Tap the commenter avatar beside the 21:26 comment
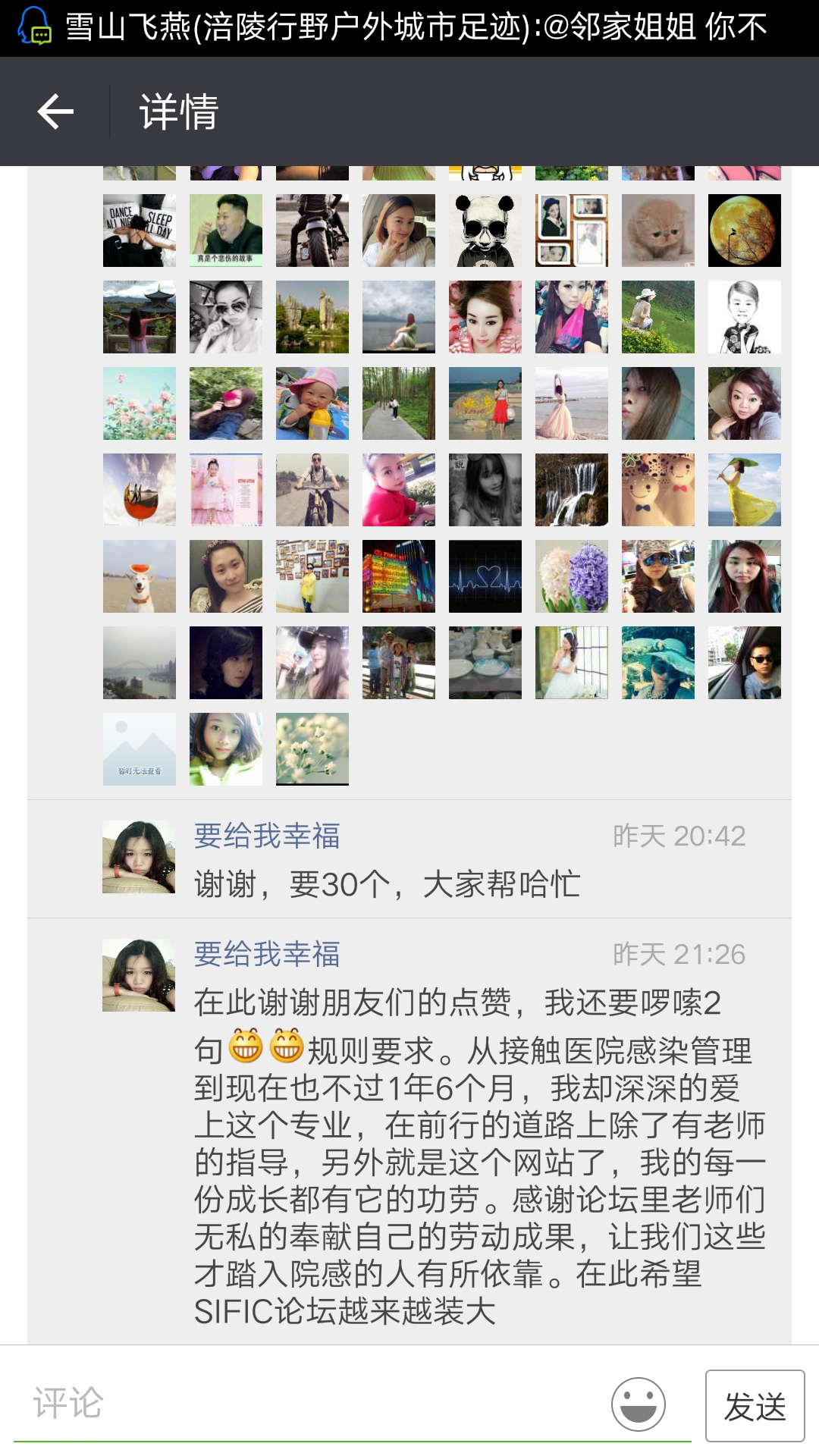The height and width of the screenshot is (1456, 819). click(139, 975)
